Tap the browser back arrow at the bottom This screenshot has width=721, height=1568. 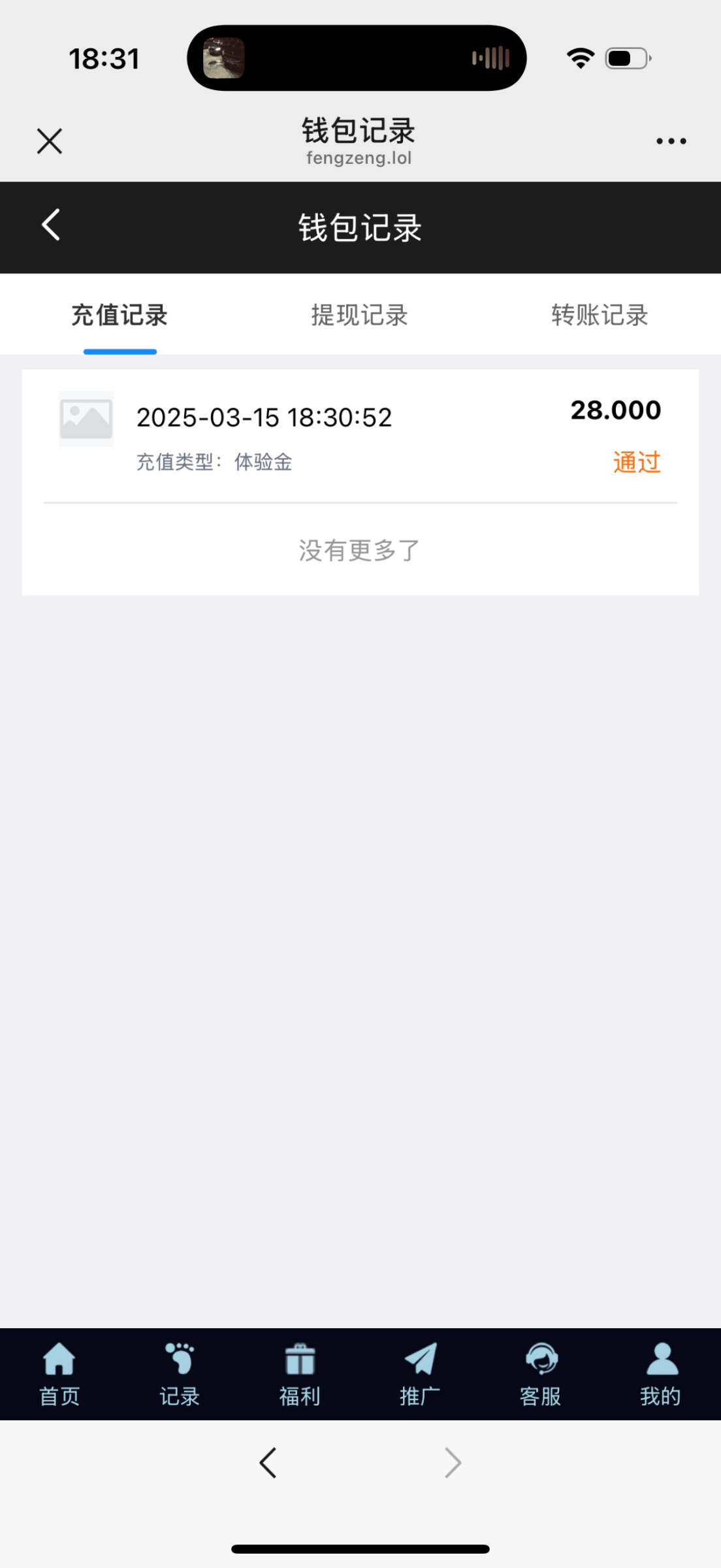point(268,1463)
